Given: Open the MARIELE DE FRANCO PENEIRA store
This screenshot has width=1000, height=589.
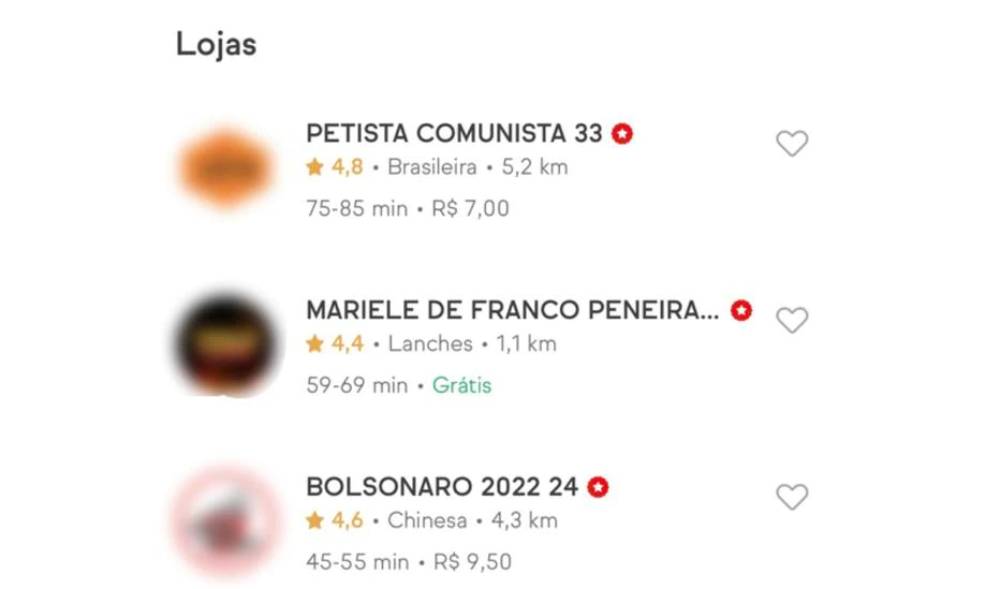Looking at the screenshot, I should point(512,311).
